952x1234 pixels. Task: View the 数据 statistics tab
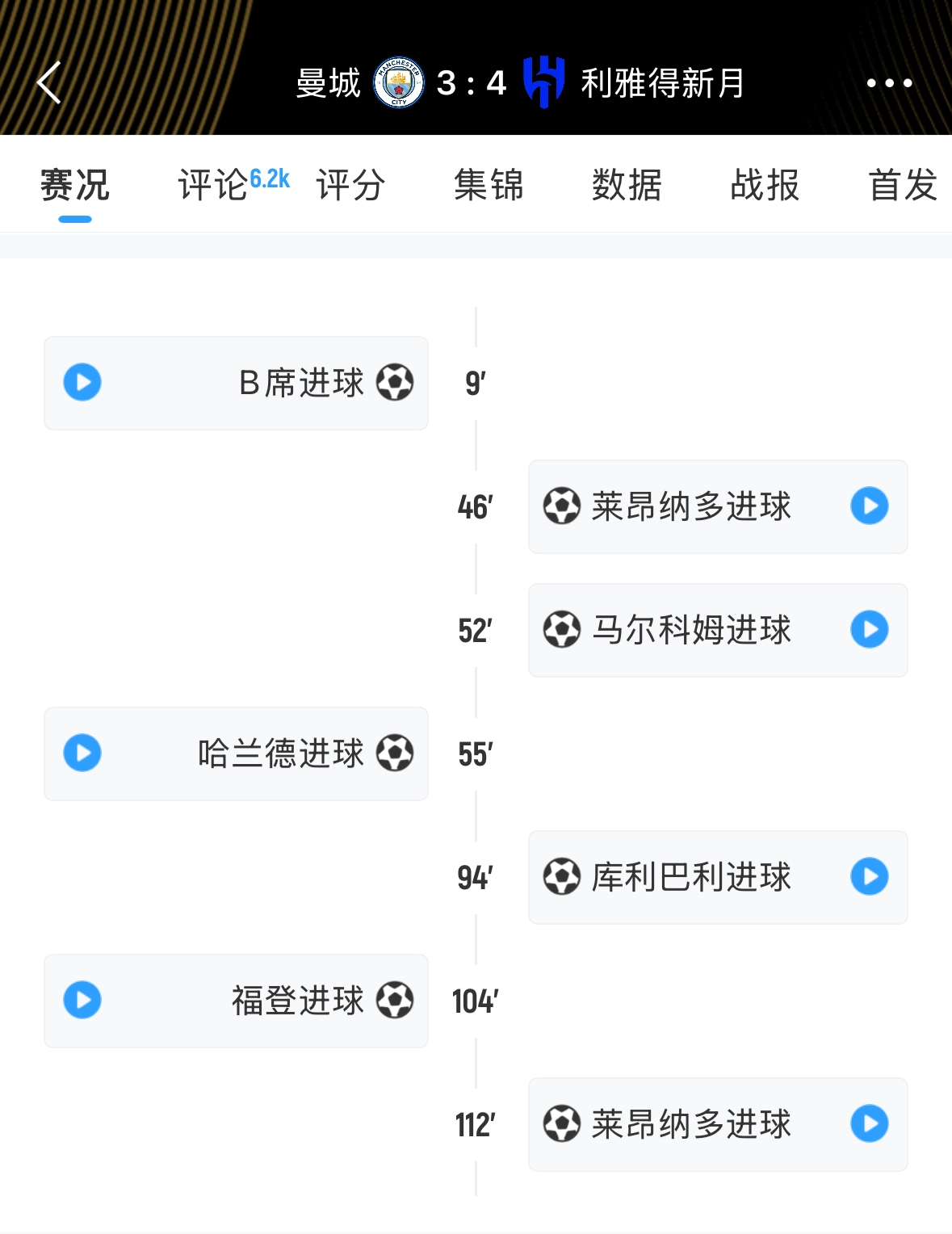click(627, 185)
